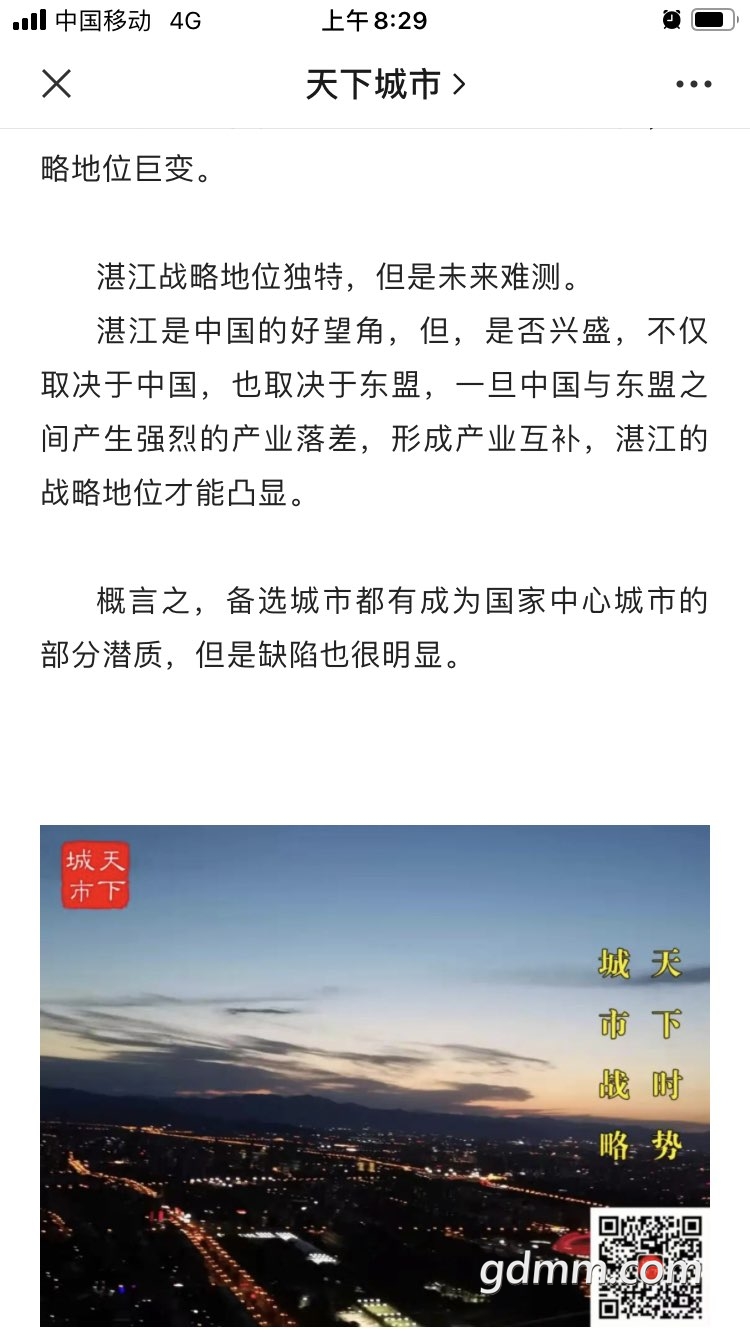The image size is (750, 1334).
Task: Open the three-dot more options menu
Action: pyautogui.click(x=693, y=85)
